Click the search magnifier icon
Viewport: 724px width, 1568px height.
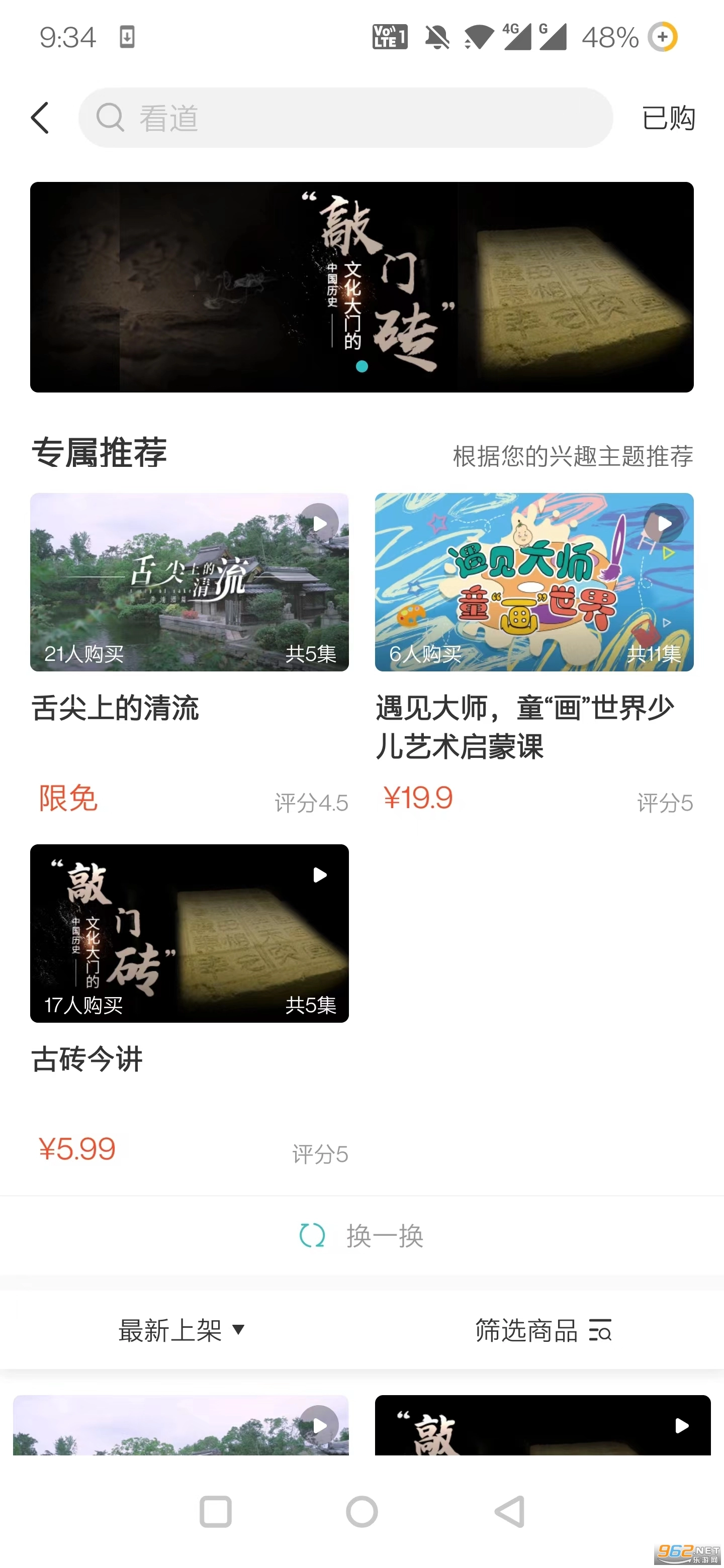110,118
